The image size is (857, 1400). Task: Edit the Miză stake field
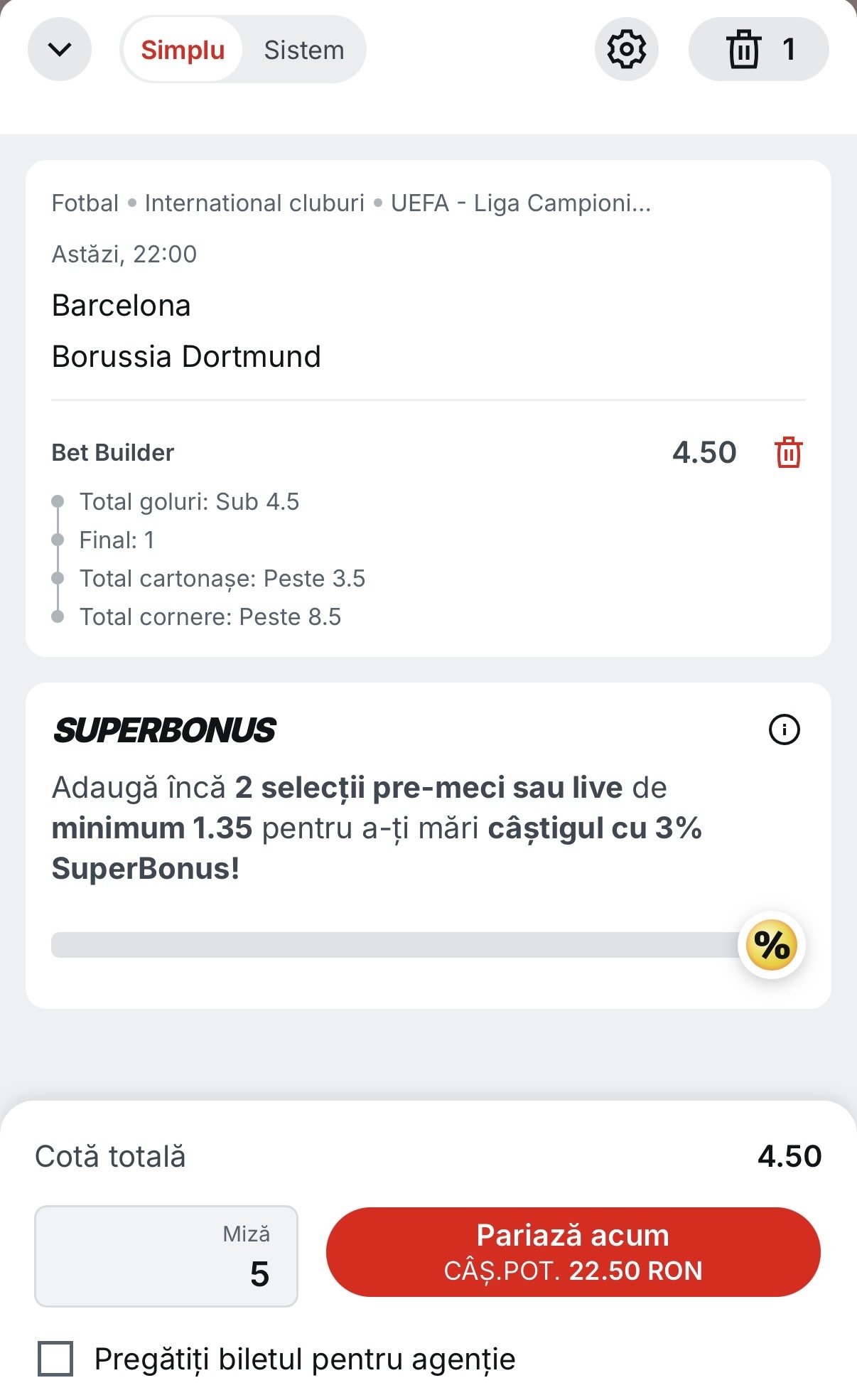(166, 1256)
